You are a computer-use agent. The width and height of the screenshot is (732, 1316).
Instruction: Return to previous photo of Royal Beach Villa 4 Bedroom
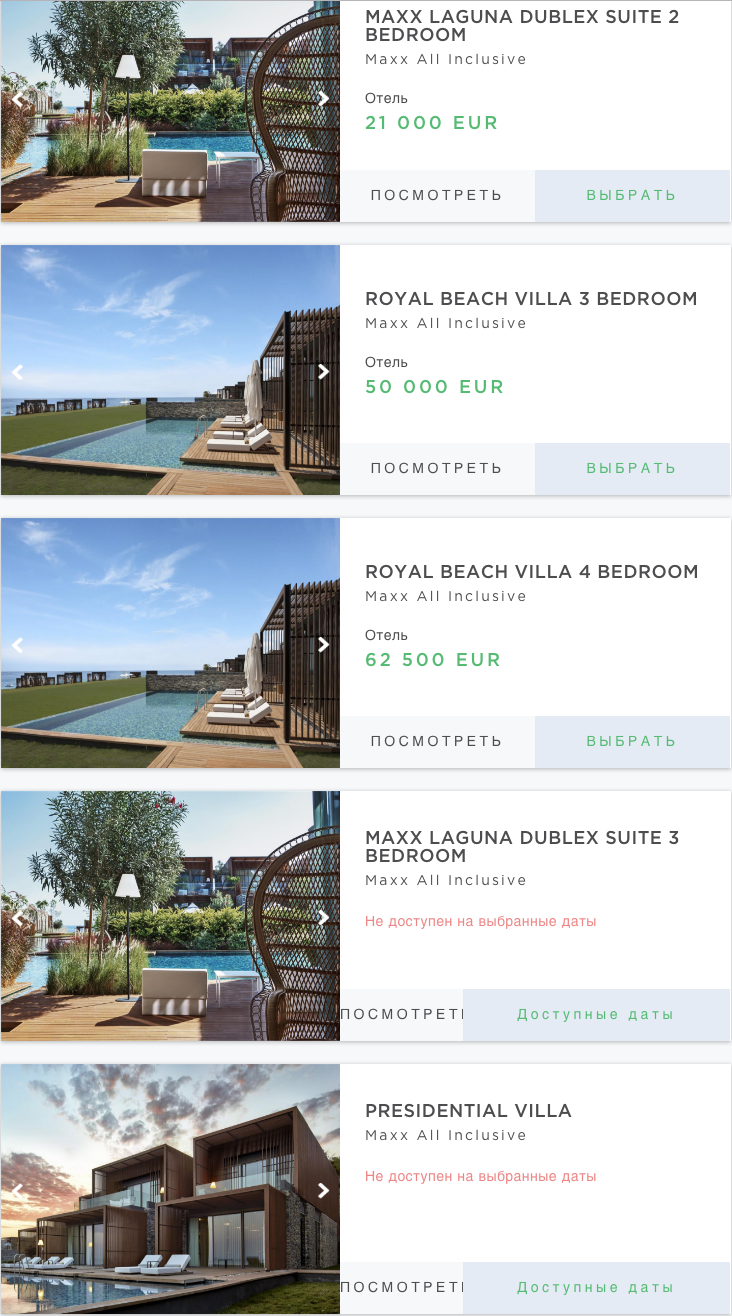(17, 645)
